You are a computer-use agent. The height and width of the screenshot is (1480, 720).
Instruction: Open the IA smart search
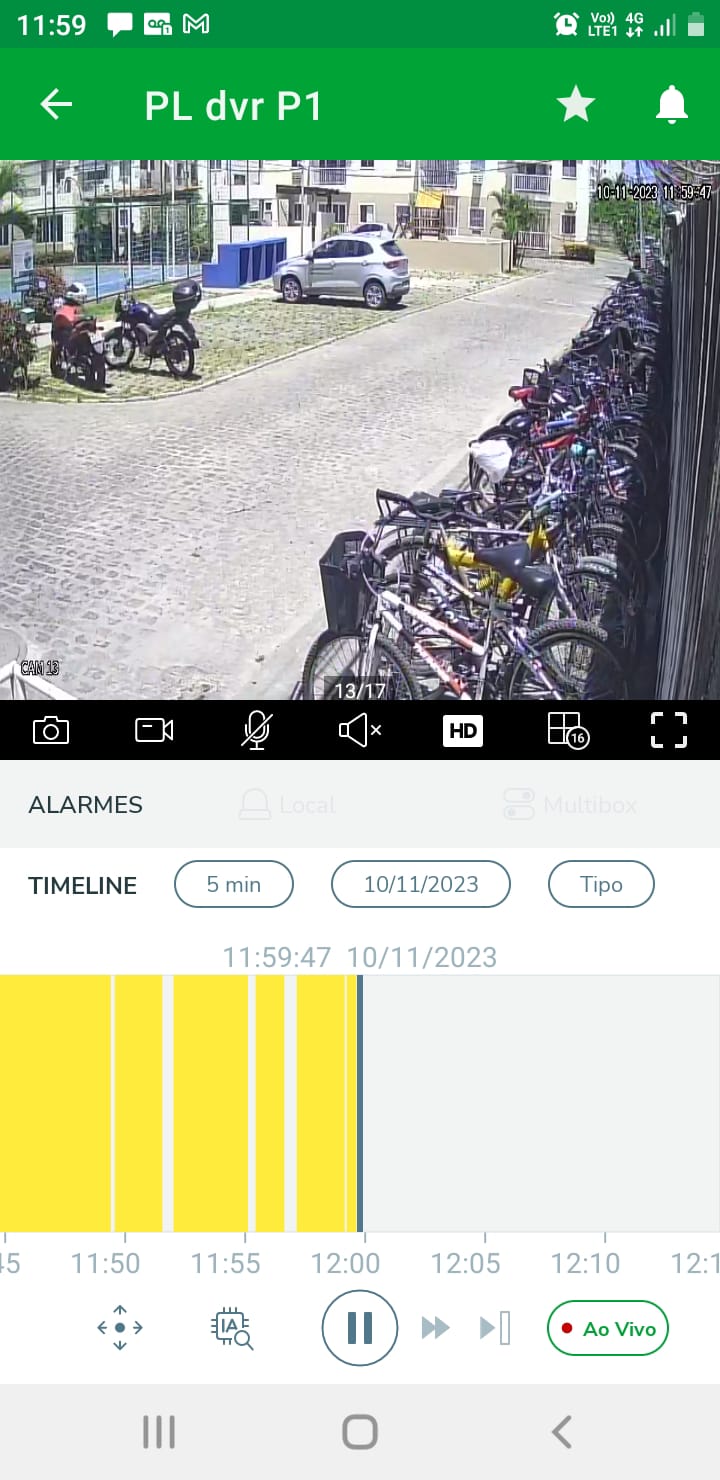(x=232, y=1328)
